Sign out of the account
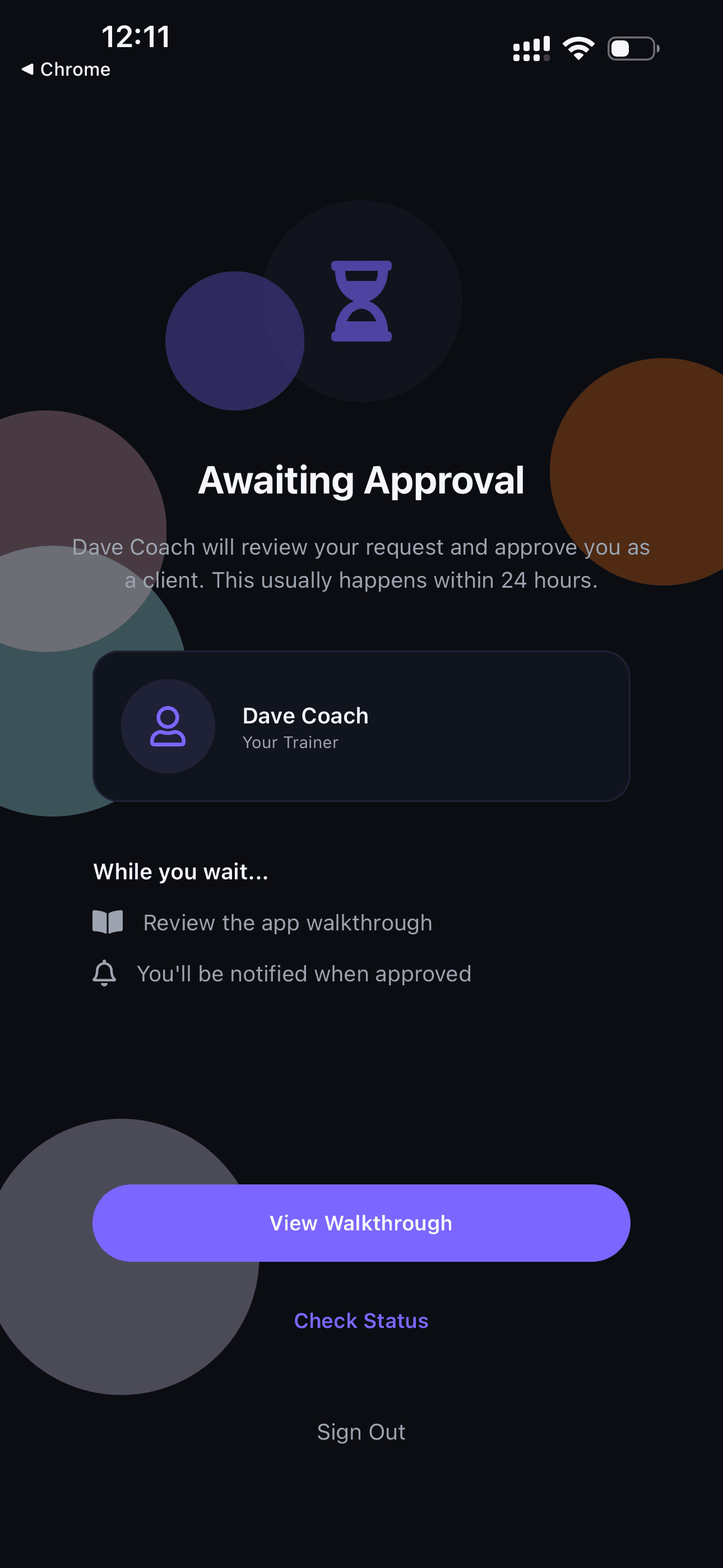Screen dimensions: 723x1568 pyautogui.click(x=361, y=1432)
